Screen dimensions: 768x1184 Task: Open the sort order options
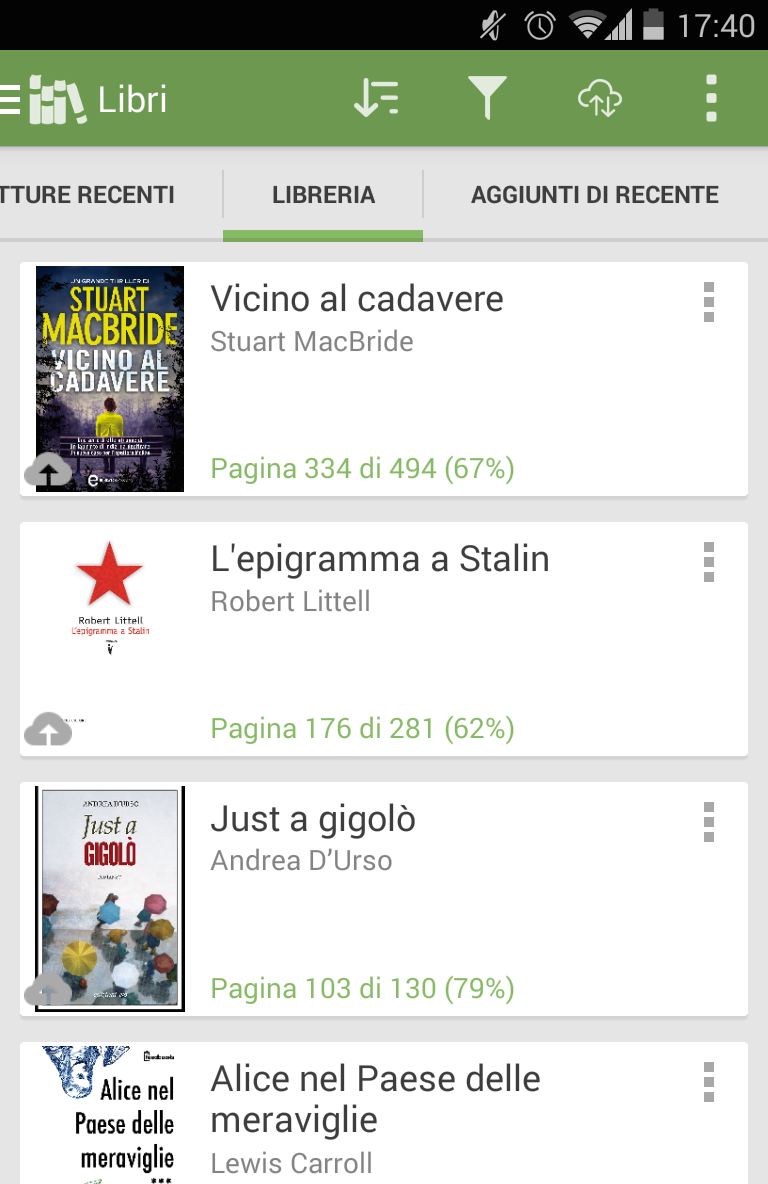[376, 99]
